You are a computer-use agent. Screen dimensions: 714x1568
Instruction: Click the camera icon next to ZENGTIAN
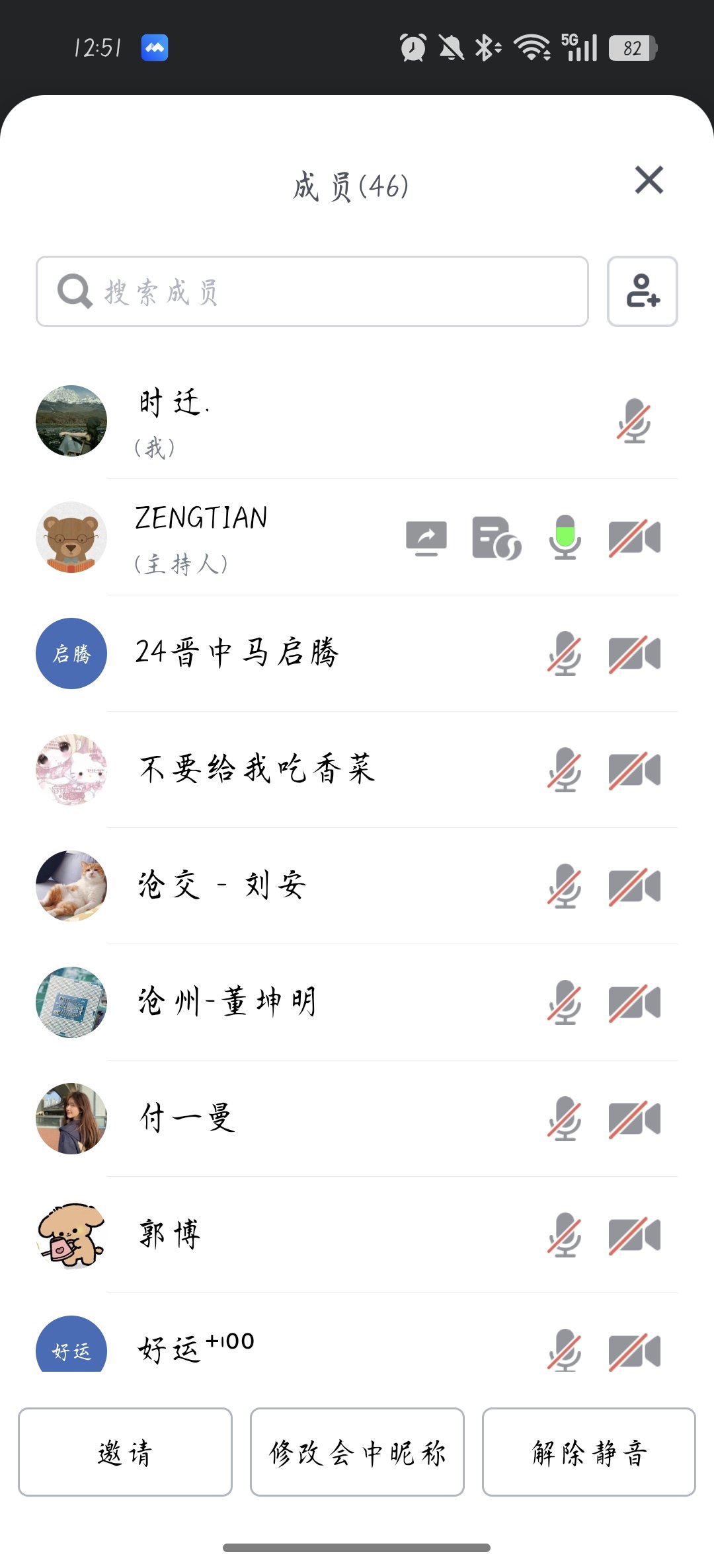[633, 537]
